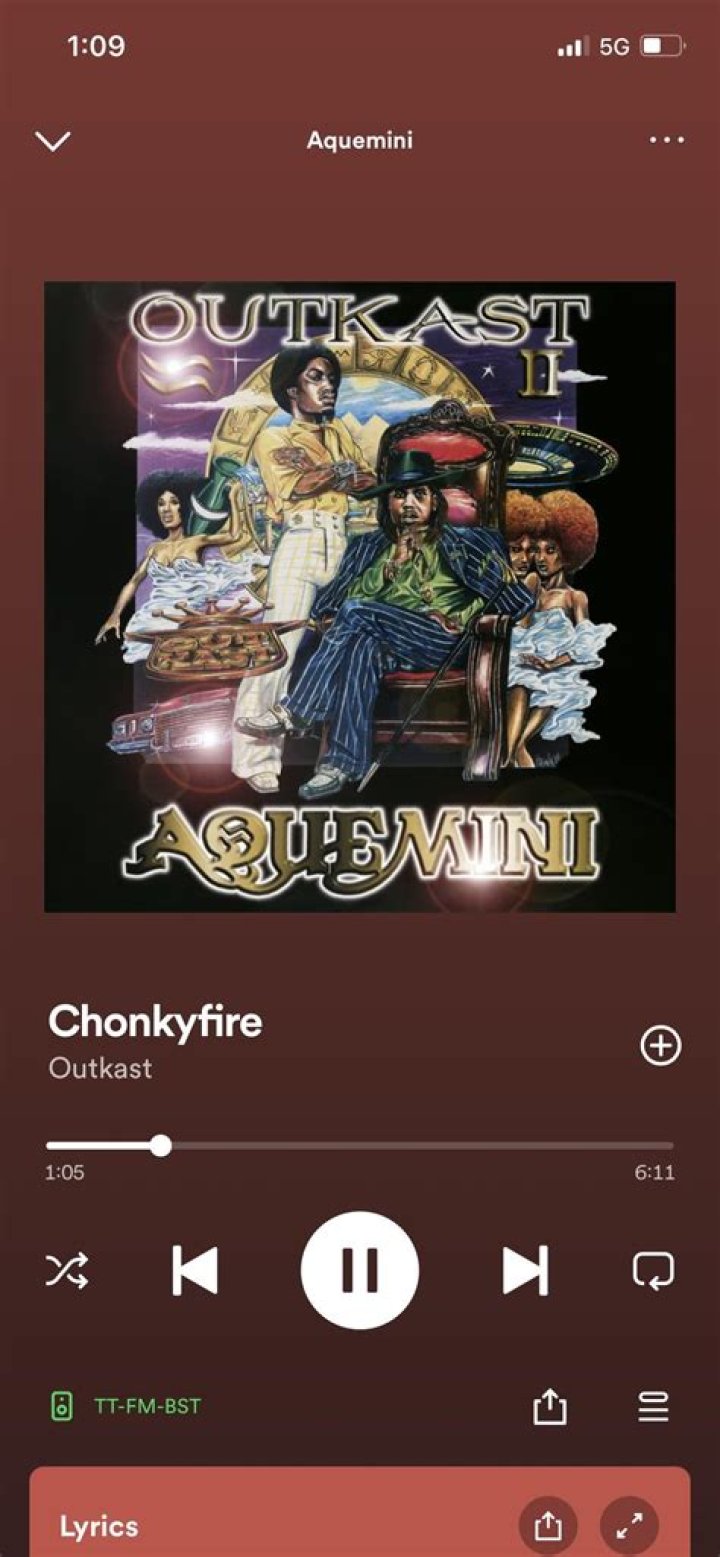Share lyrics from the Lyrics card
The height and width of the screenshot is (1557, 720).
click(x=549, y=1526)
